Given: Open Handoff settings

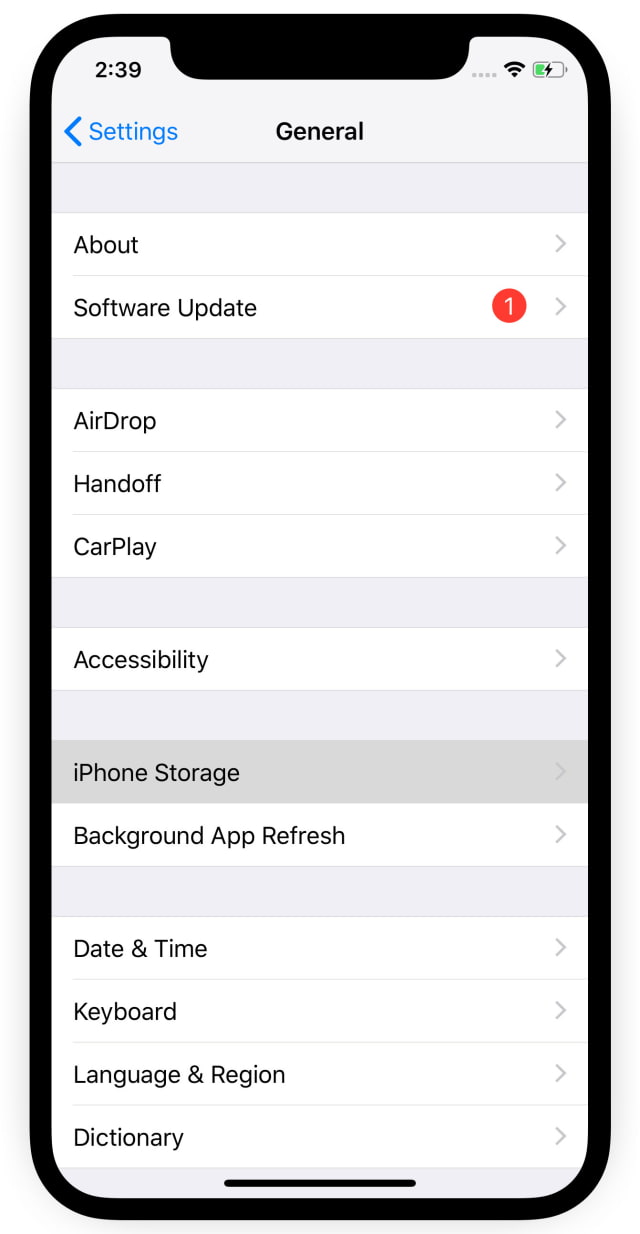Looking at the screenshot, I should [x=319, y=484].
